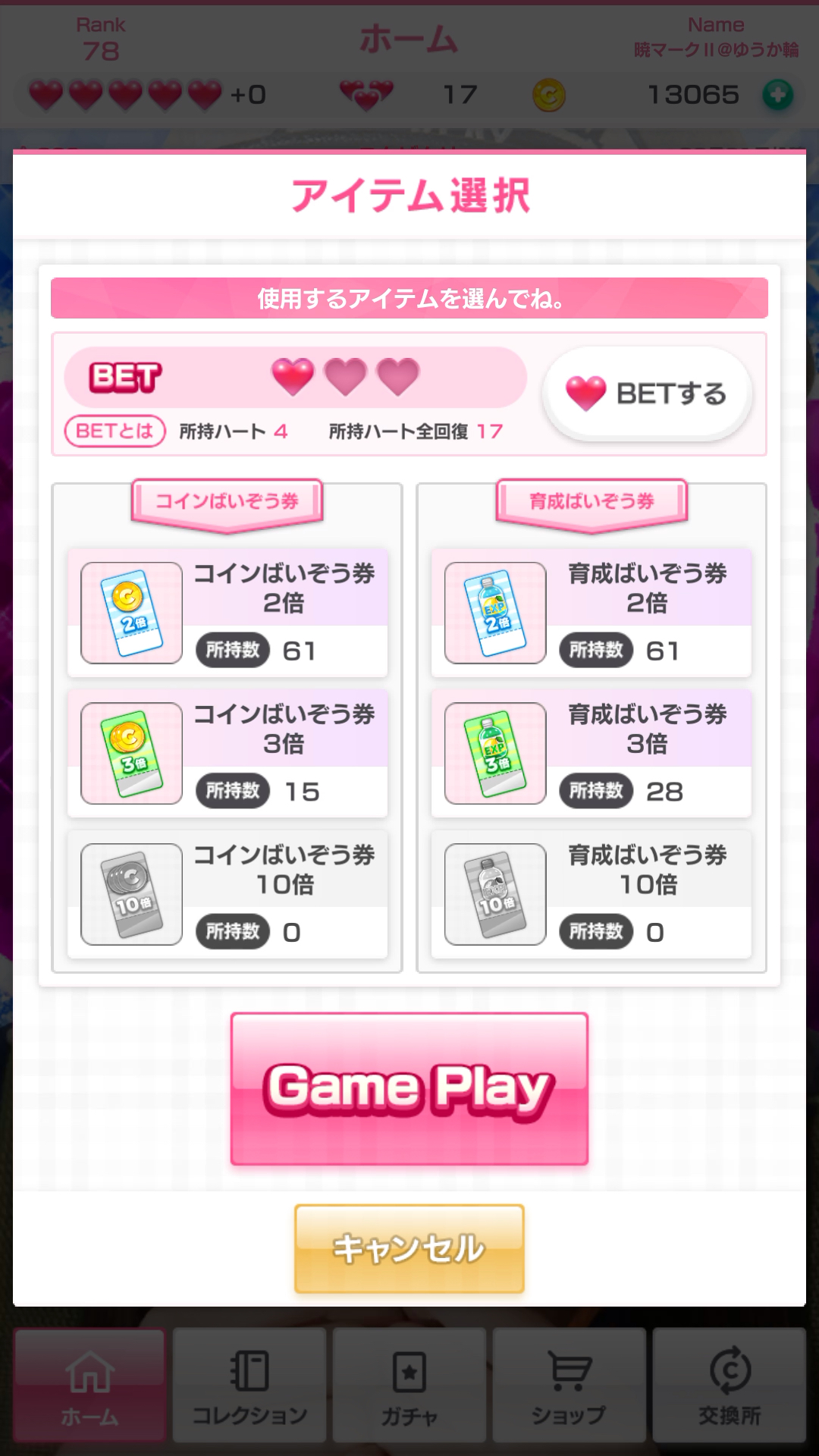Select the grayed-out コインばいぞう券 10倍 ticket

(x=227, y=893)
